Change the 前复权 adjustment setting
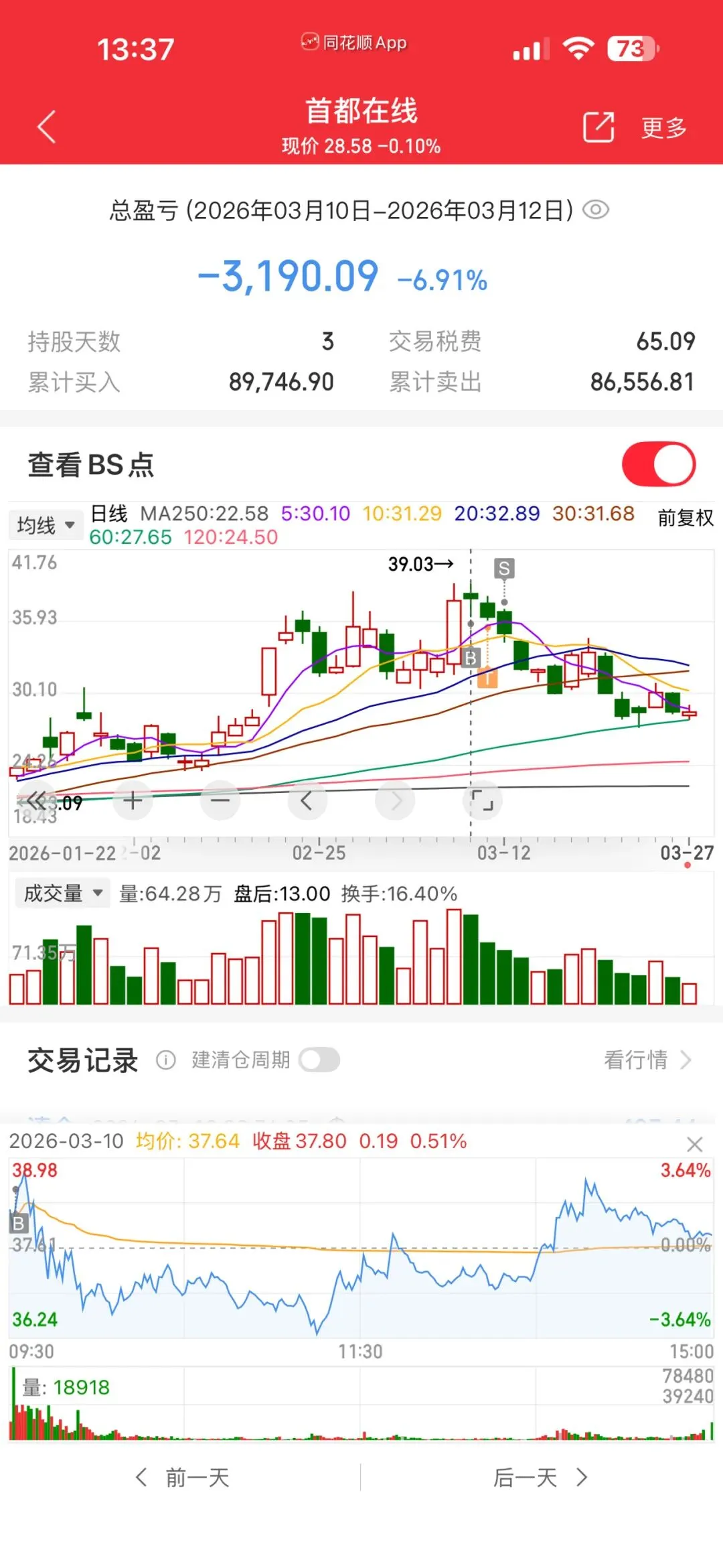Image resolution: width=723 pixels, height=1568 pixels. pyautogui.click(x=686, y=518)
